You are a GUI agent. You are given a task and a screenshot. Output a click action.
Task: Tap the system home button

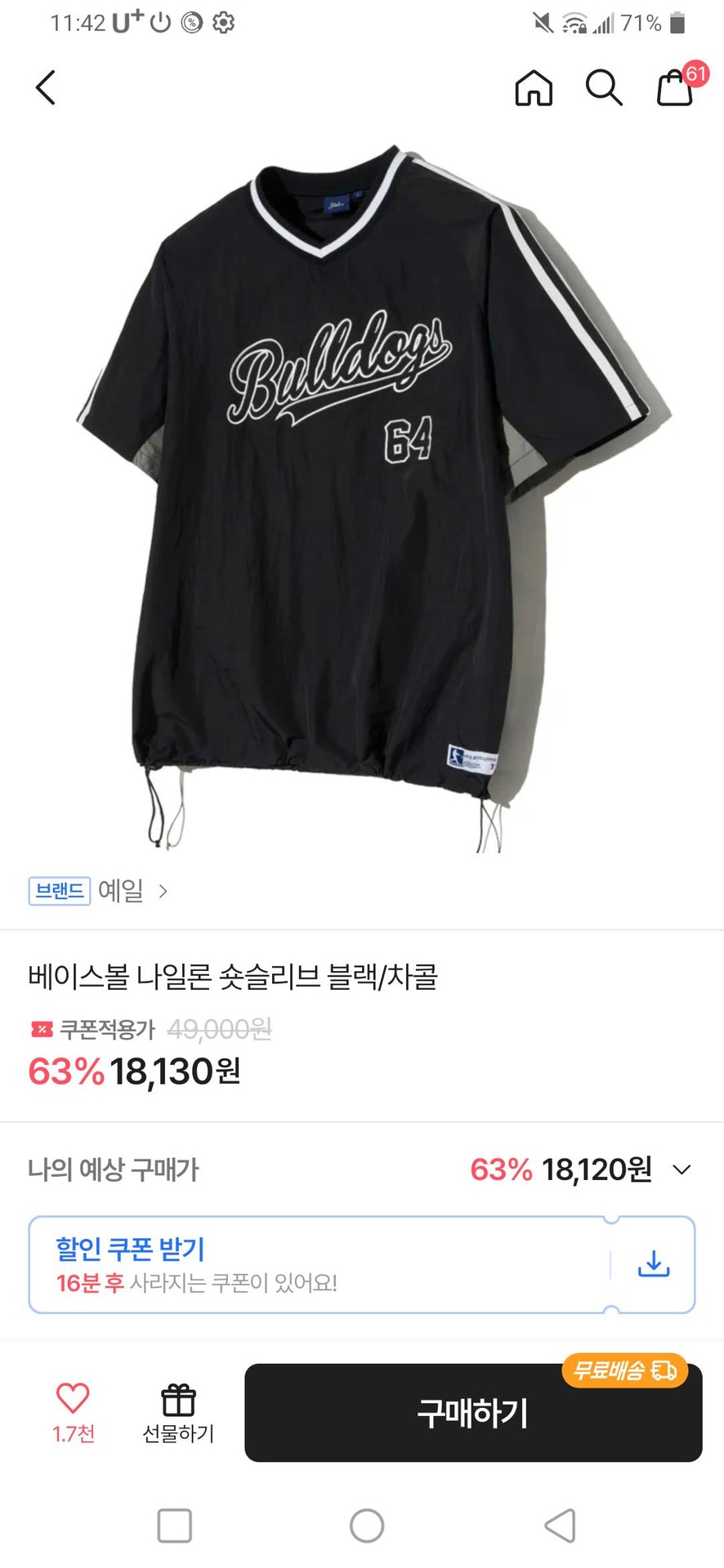367,1525
